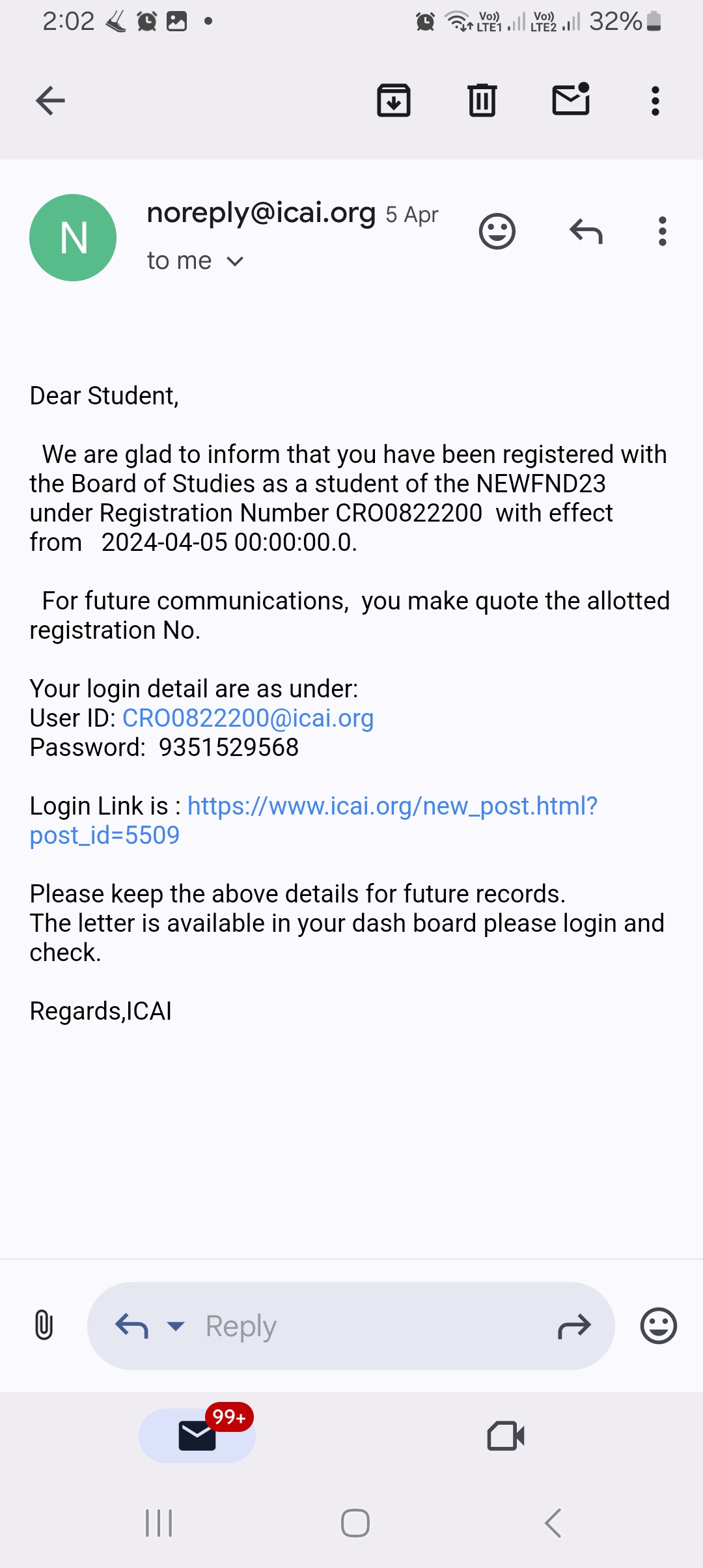Tap the Reply field to write a response
Viewport: 703px width, 1568px height.
[365, 1326]
